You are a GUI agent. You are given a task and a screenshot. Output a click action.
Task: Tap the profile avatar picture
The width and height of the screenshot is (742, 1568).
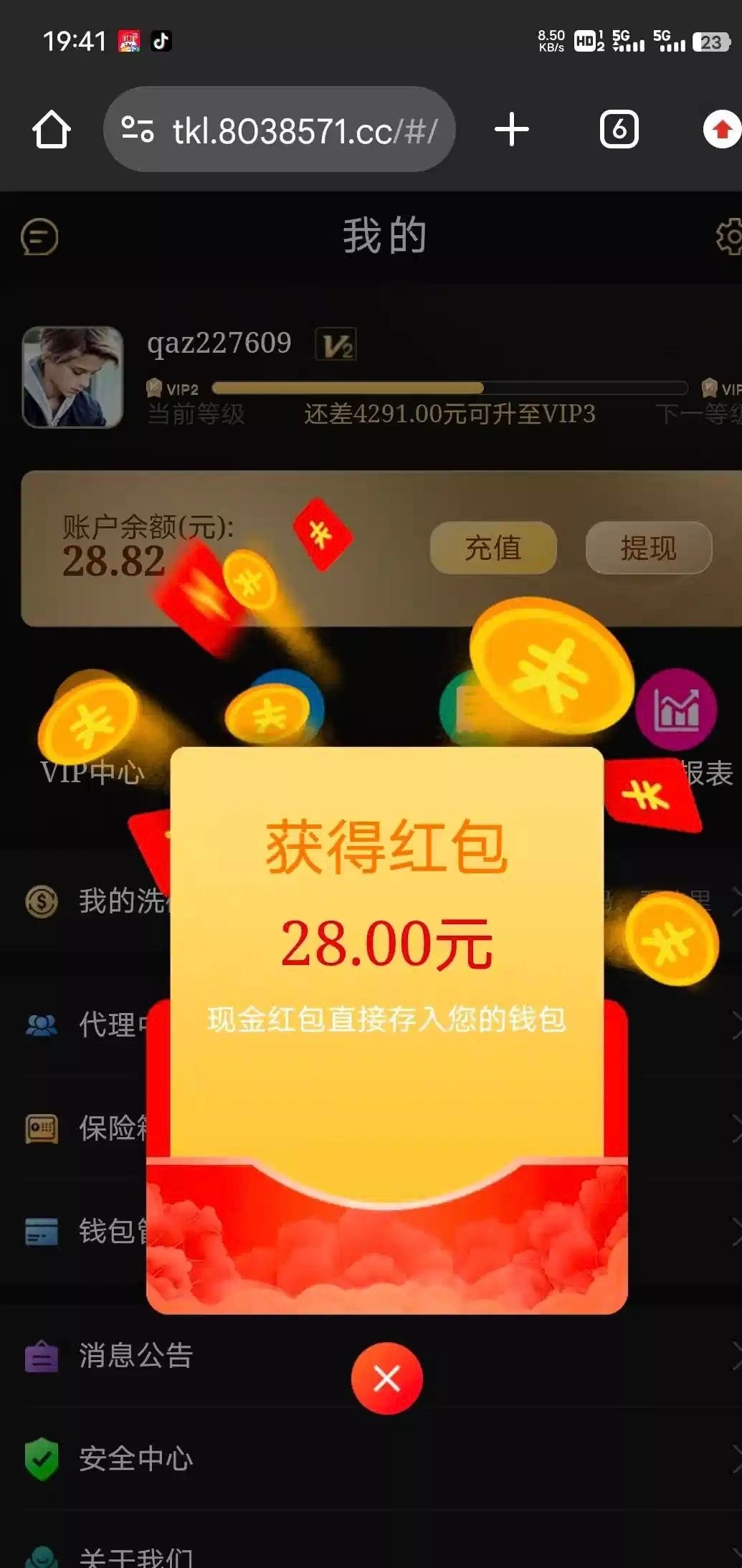click(72, 377)
